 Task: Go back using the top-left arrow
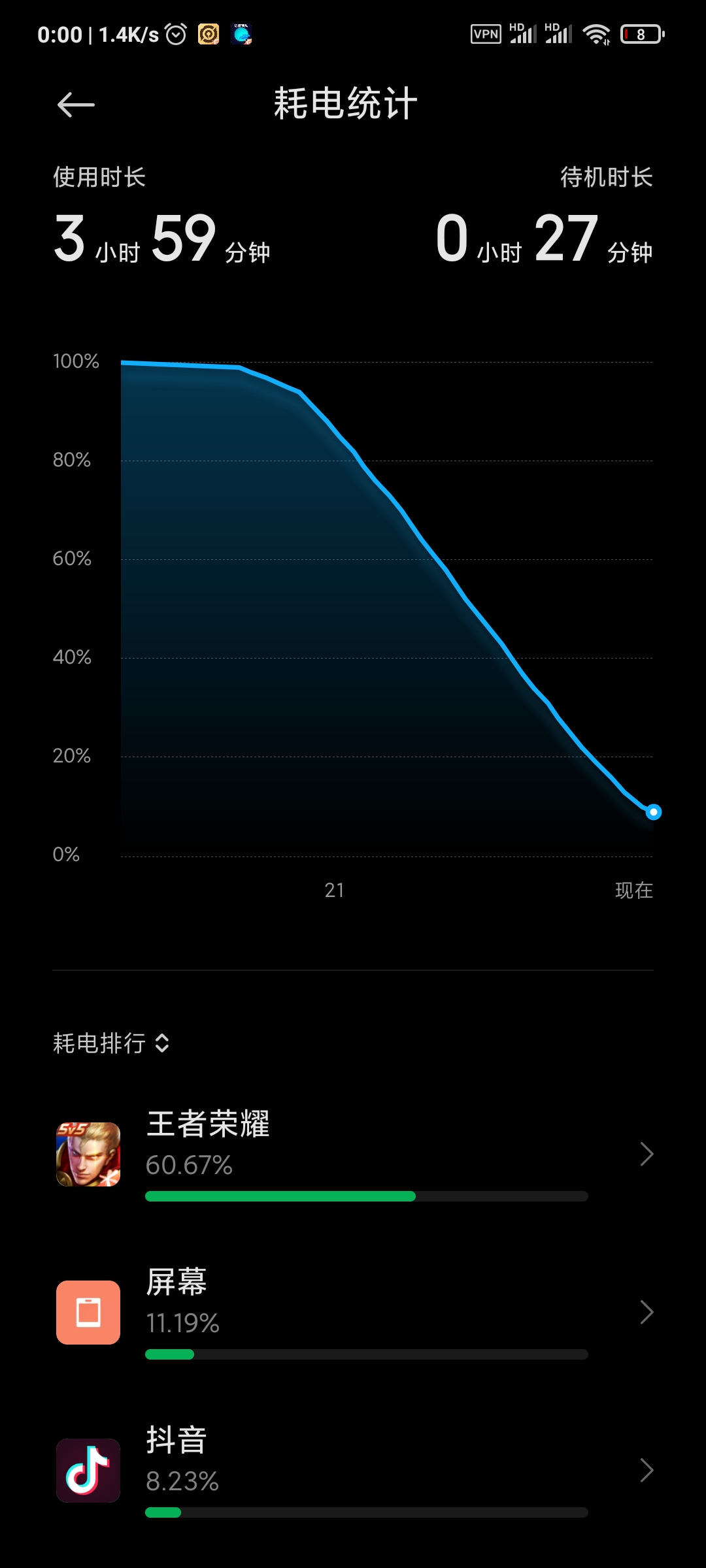tap(76, 105)
